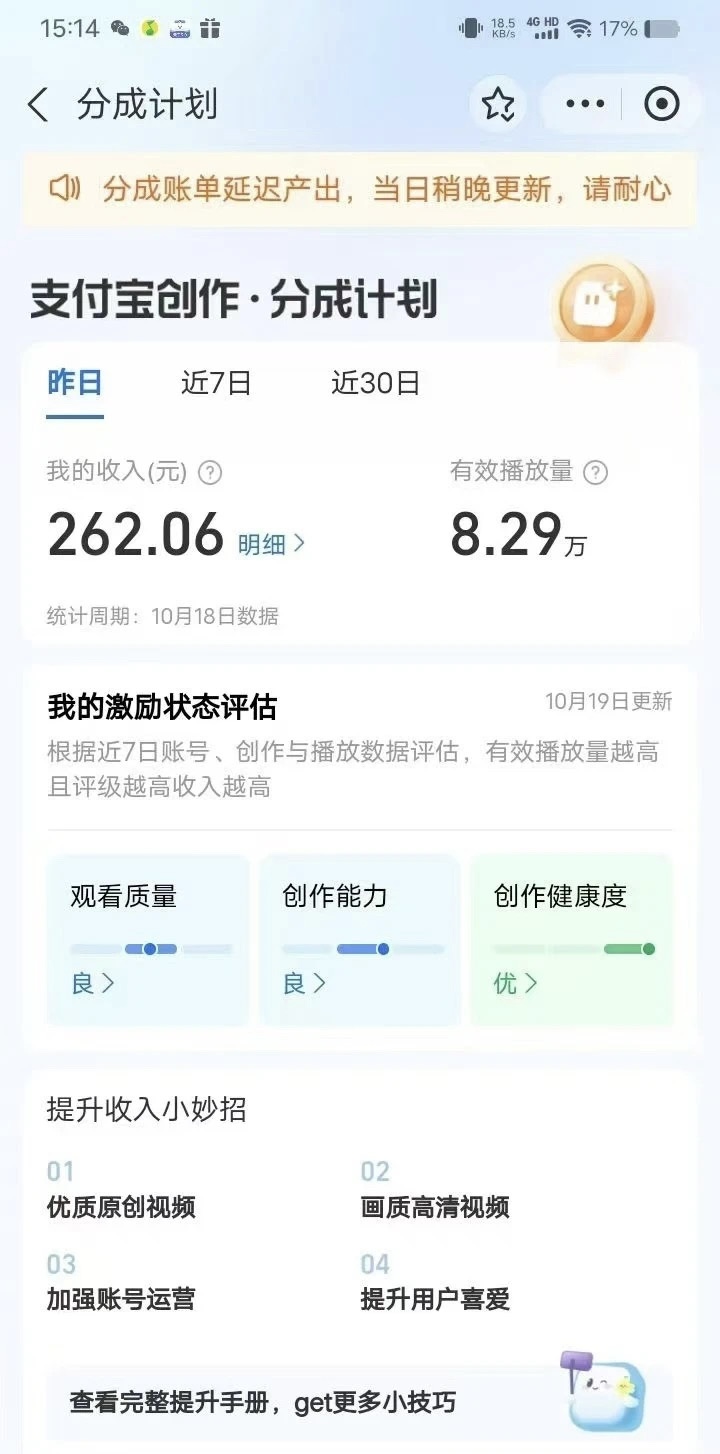This screenshot has width=720, height=1454.
Task: Tap the star icon to favorite this mini-program
Action: click(498, 103)
